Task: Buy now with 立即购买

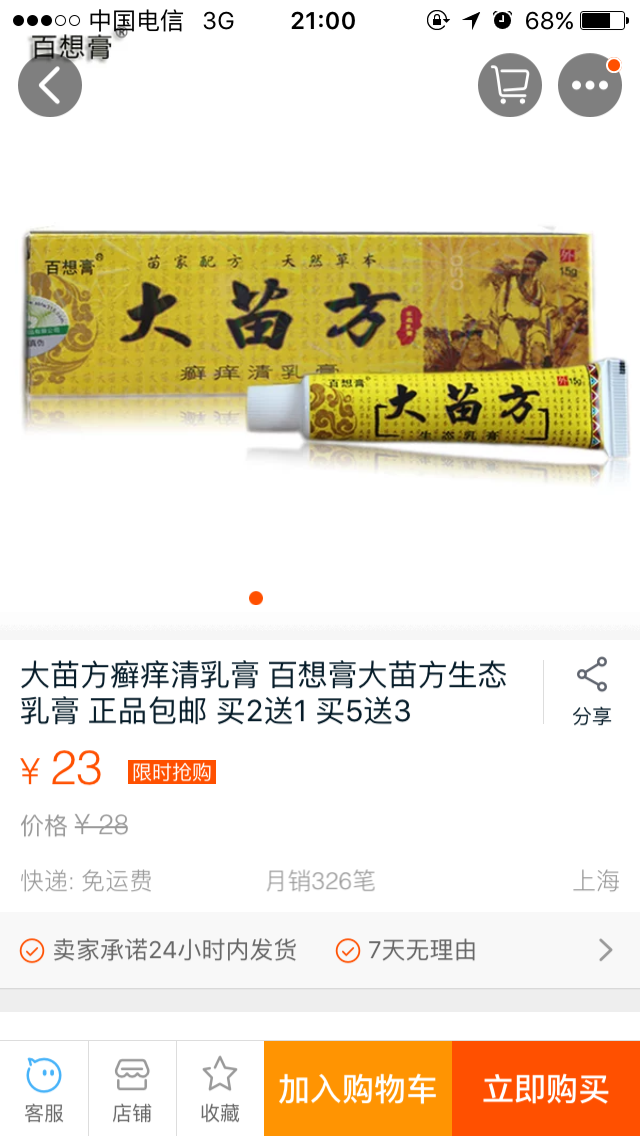Action: pyautogui.click(x=546, y=1089)
